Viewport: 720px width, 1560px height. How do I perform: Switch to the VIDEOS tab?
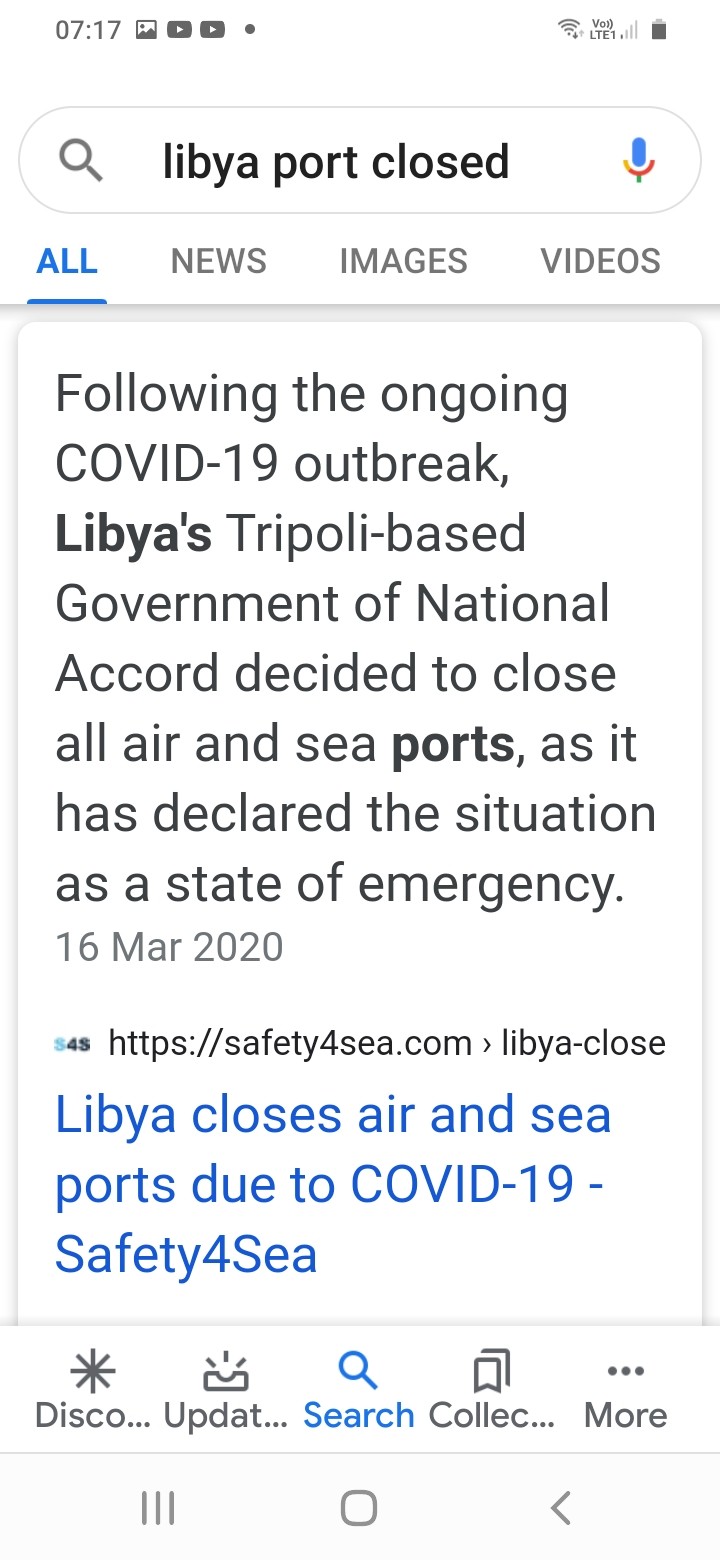pos(600,261)
